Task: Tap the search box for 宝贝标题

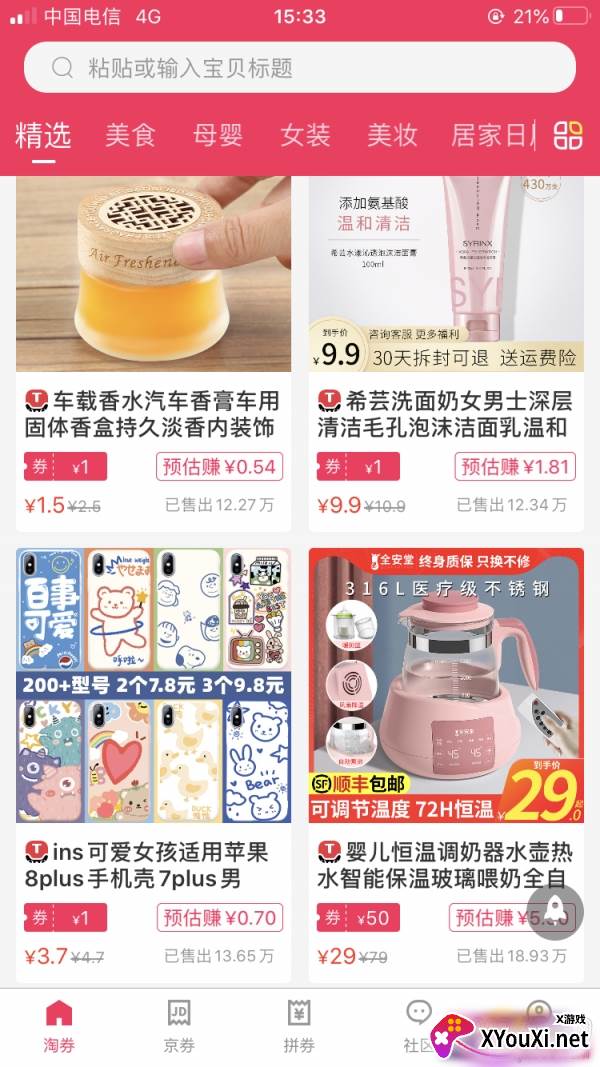Action: click(x=300, y=68)
